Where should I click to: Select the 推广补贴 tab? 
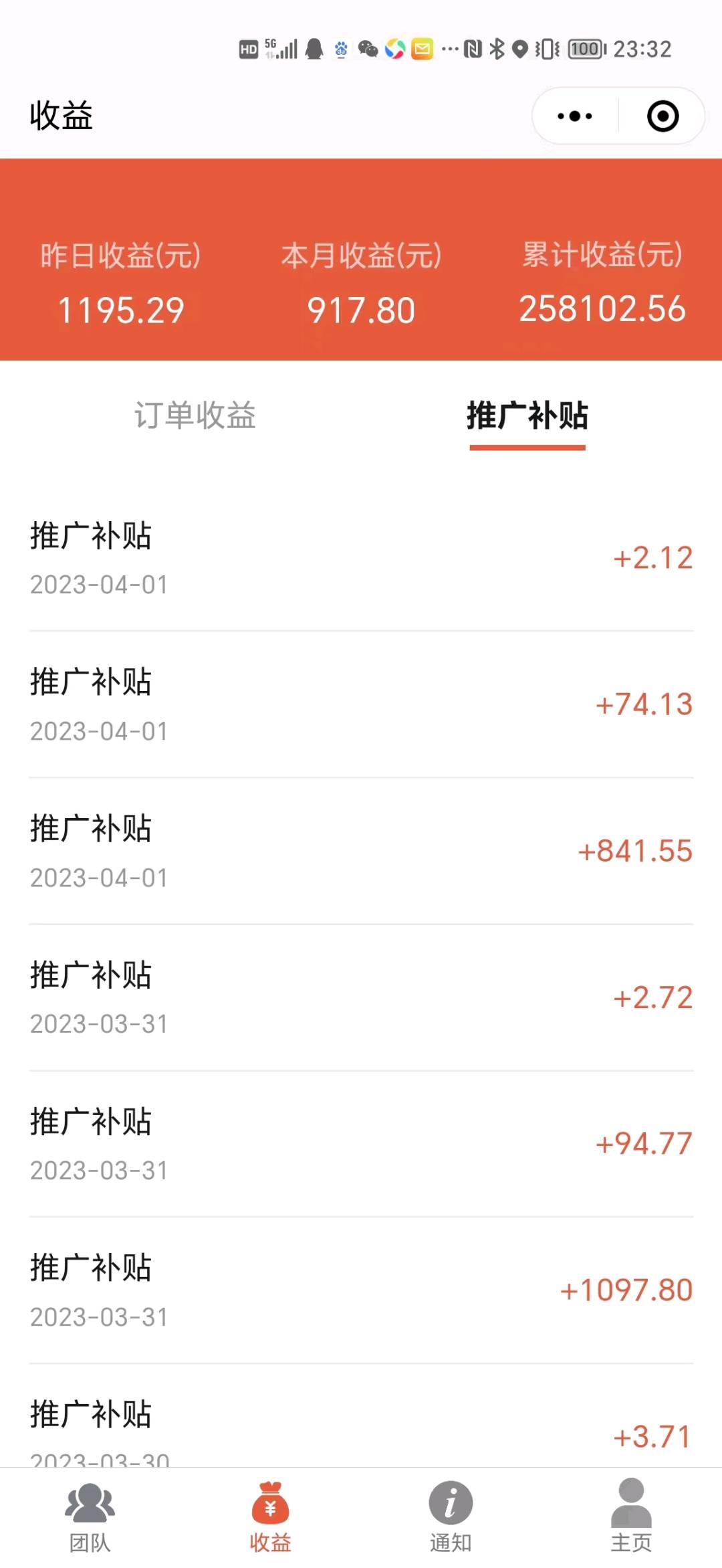(x=527, y=415)
